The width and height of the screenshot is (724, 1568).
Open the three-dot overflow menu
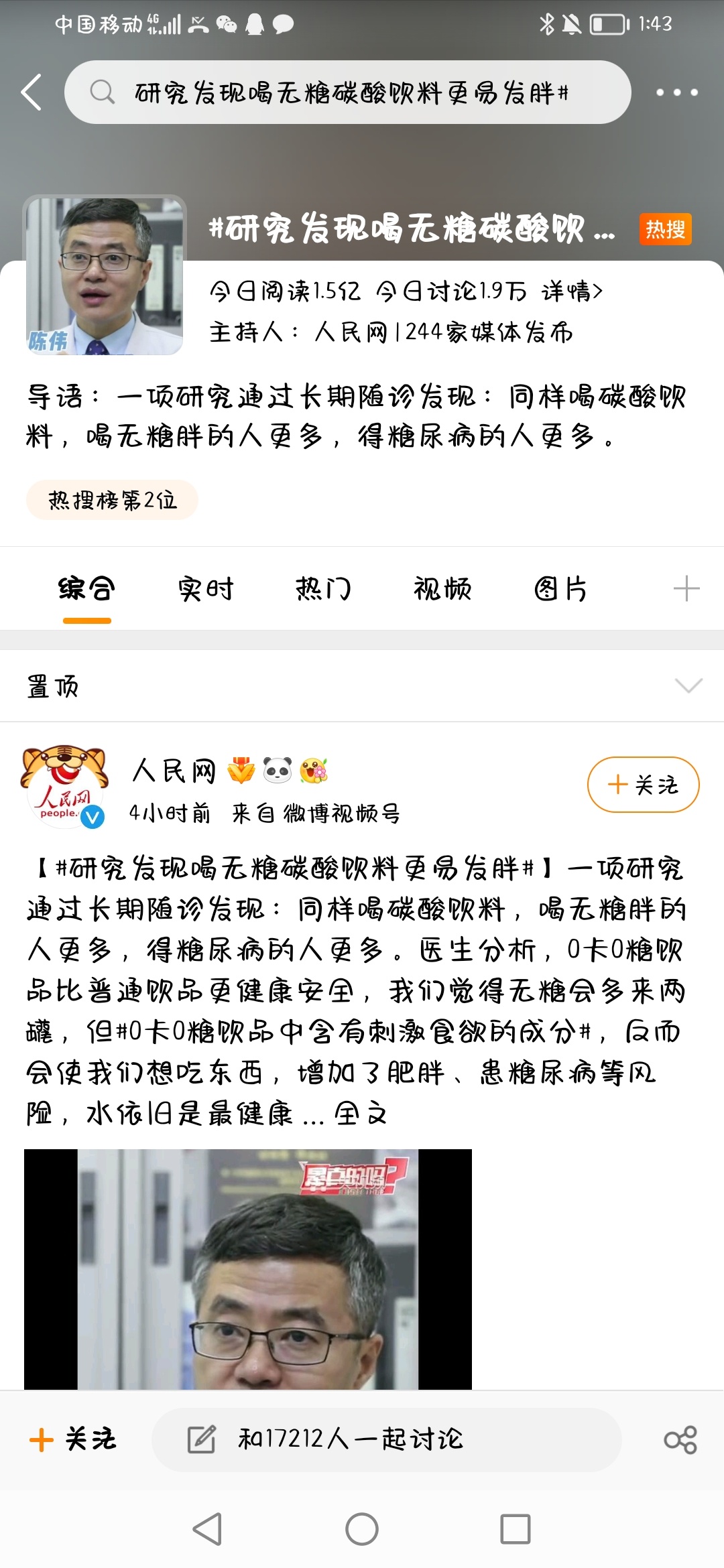coord(676,92)
